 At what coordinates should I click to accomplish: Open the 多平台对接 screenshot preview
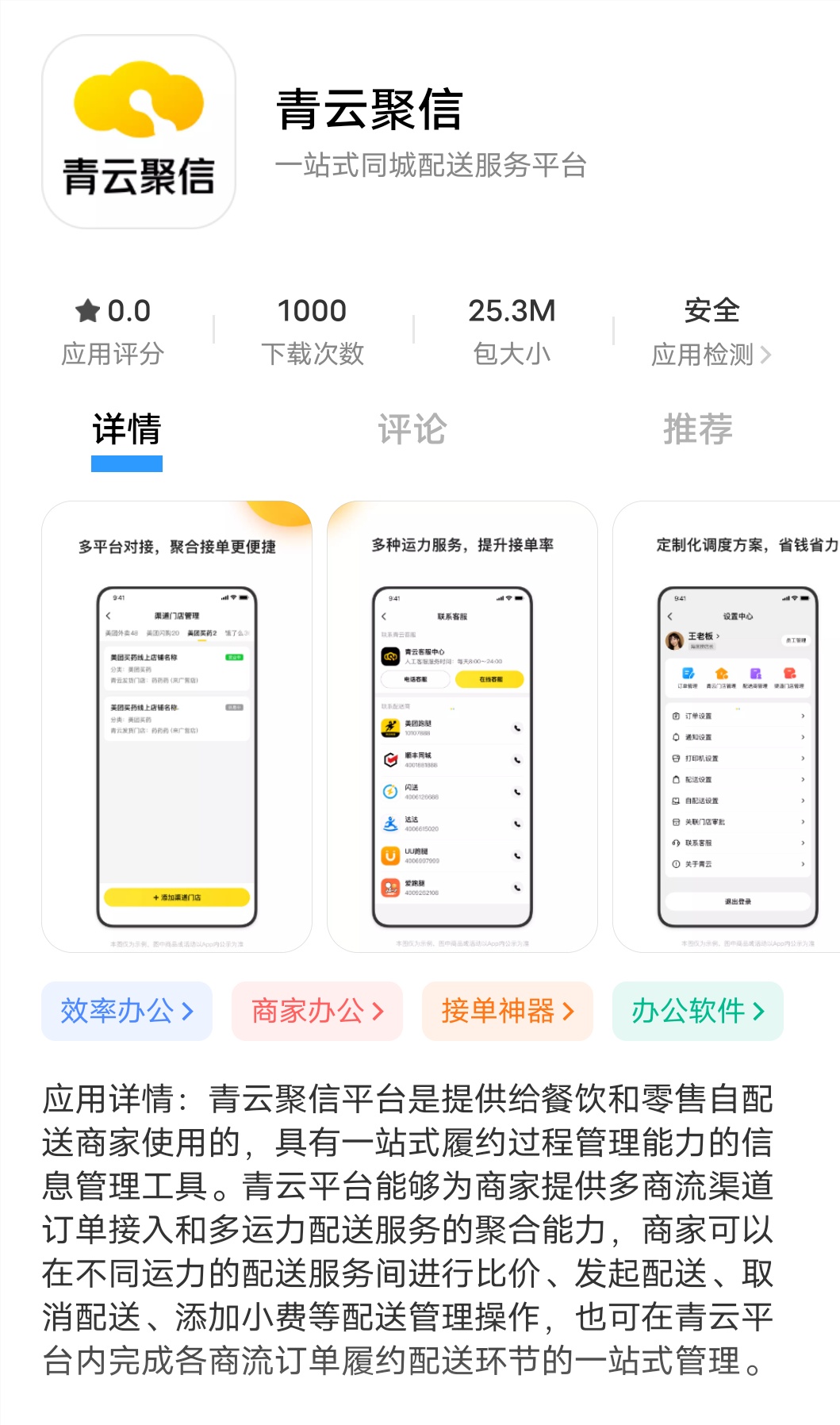177,726
